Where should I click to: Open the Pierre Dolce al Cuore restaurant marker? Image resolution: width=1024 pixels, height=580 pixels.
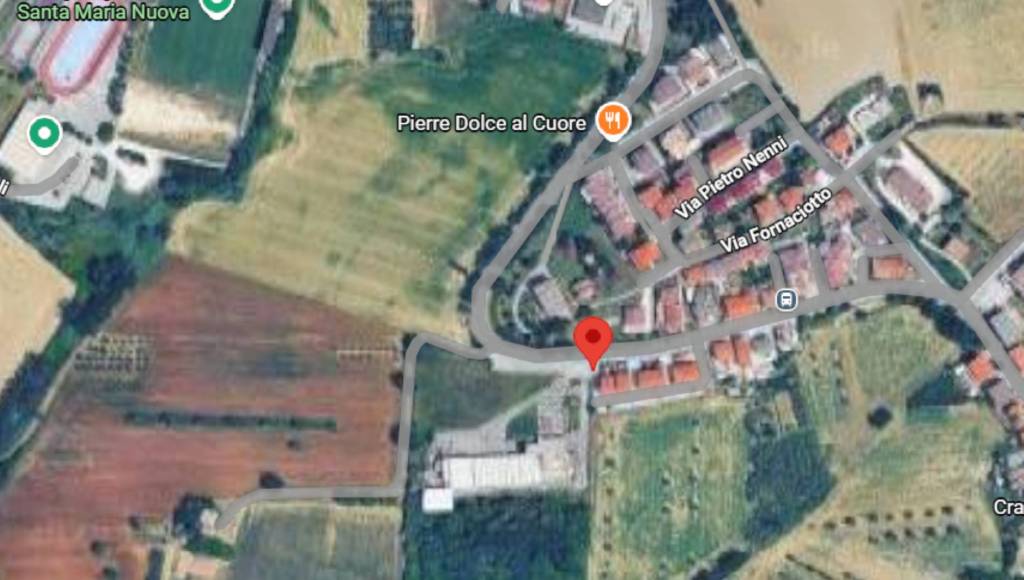tap(612, 122)
